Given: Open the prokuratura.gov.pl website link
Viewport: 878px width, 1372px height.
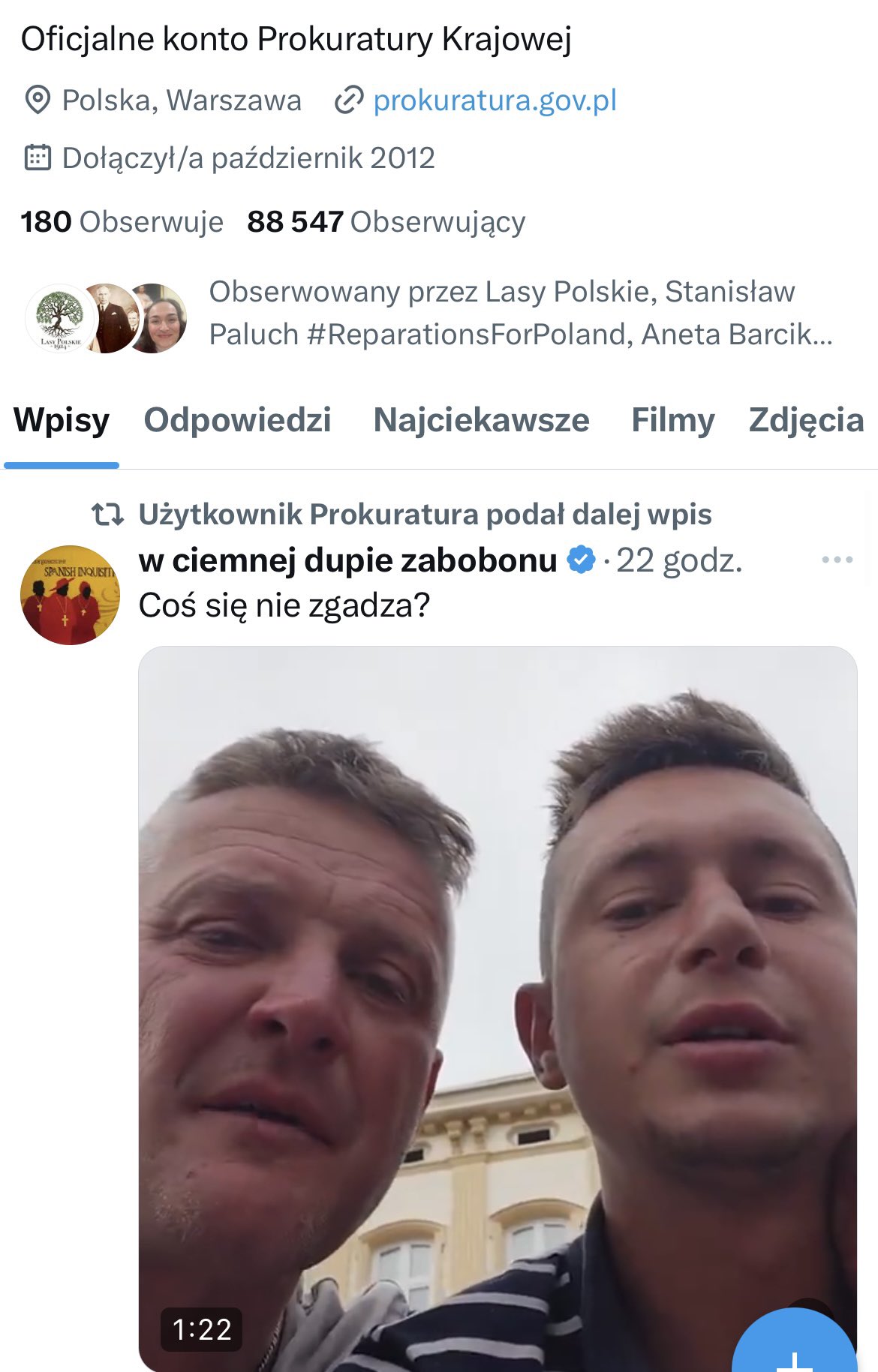Looking at the screenshot, I should coord(494,101).
